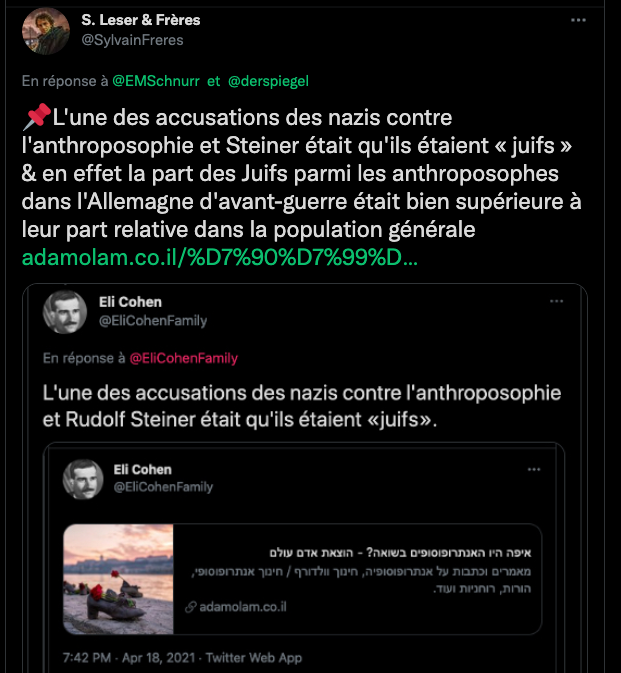Follow the green adamolam.co.il link in the tweet
621x673 pixels.
[x=219, y=257]
